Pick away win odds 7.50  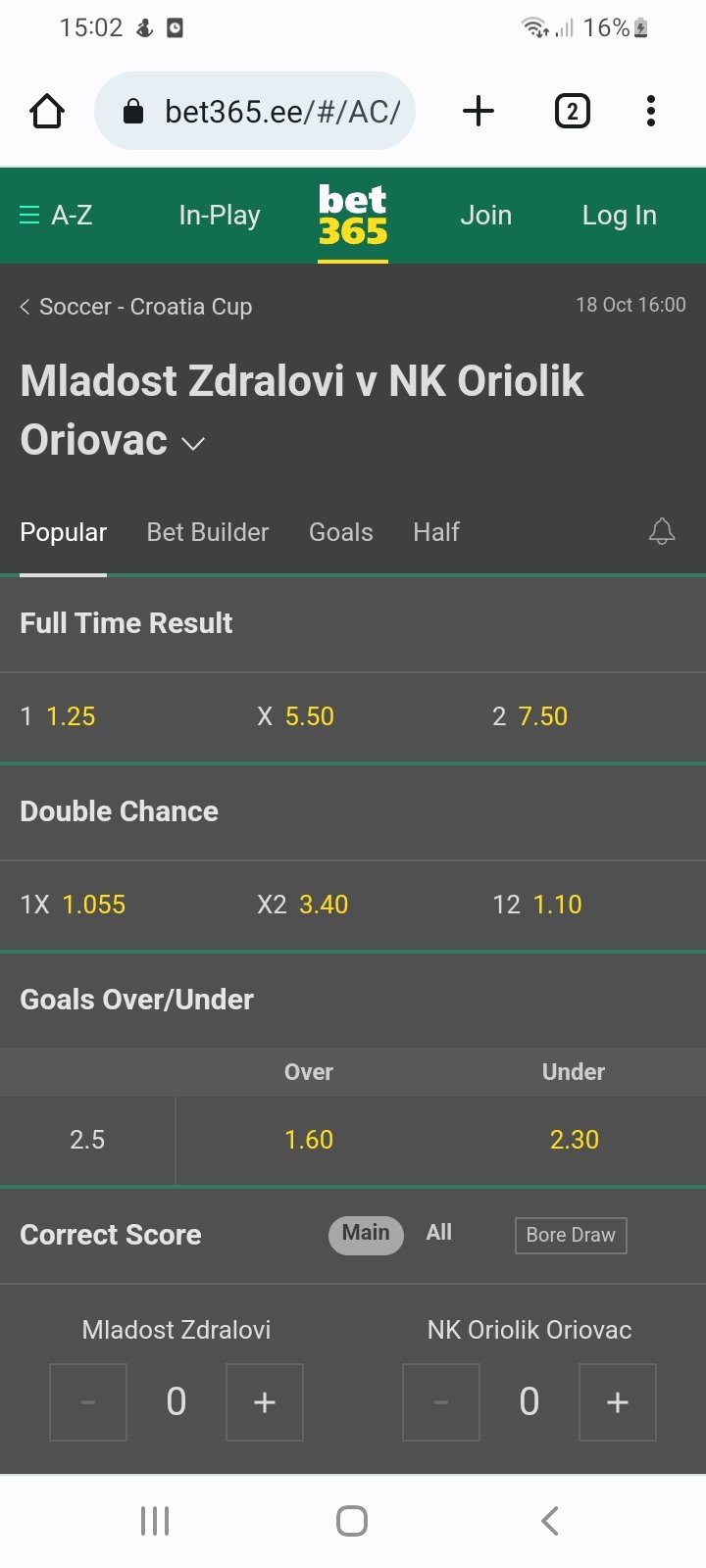[x=542, y=716]
